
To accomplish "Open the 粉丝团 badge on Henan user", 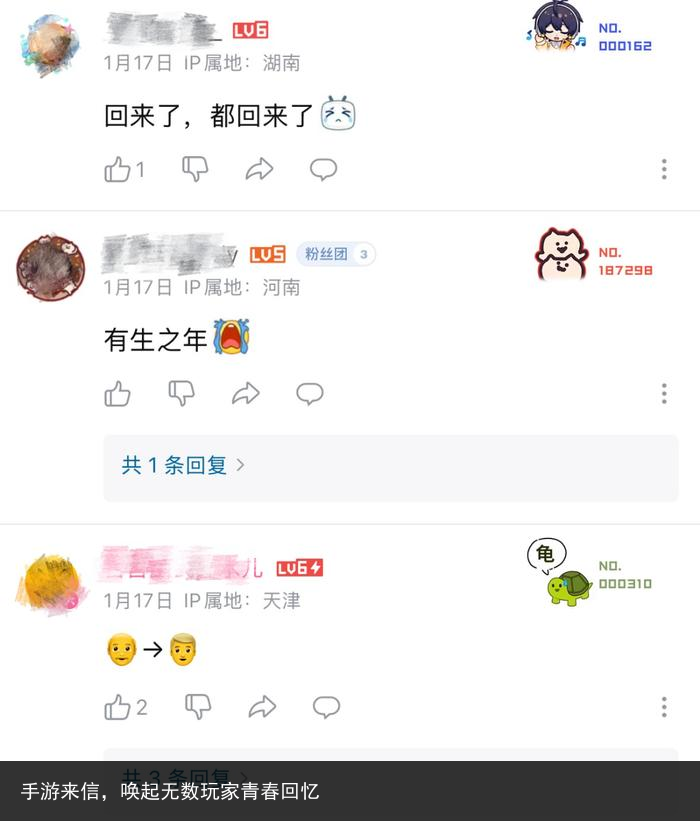I will click(335, 254).
